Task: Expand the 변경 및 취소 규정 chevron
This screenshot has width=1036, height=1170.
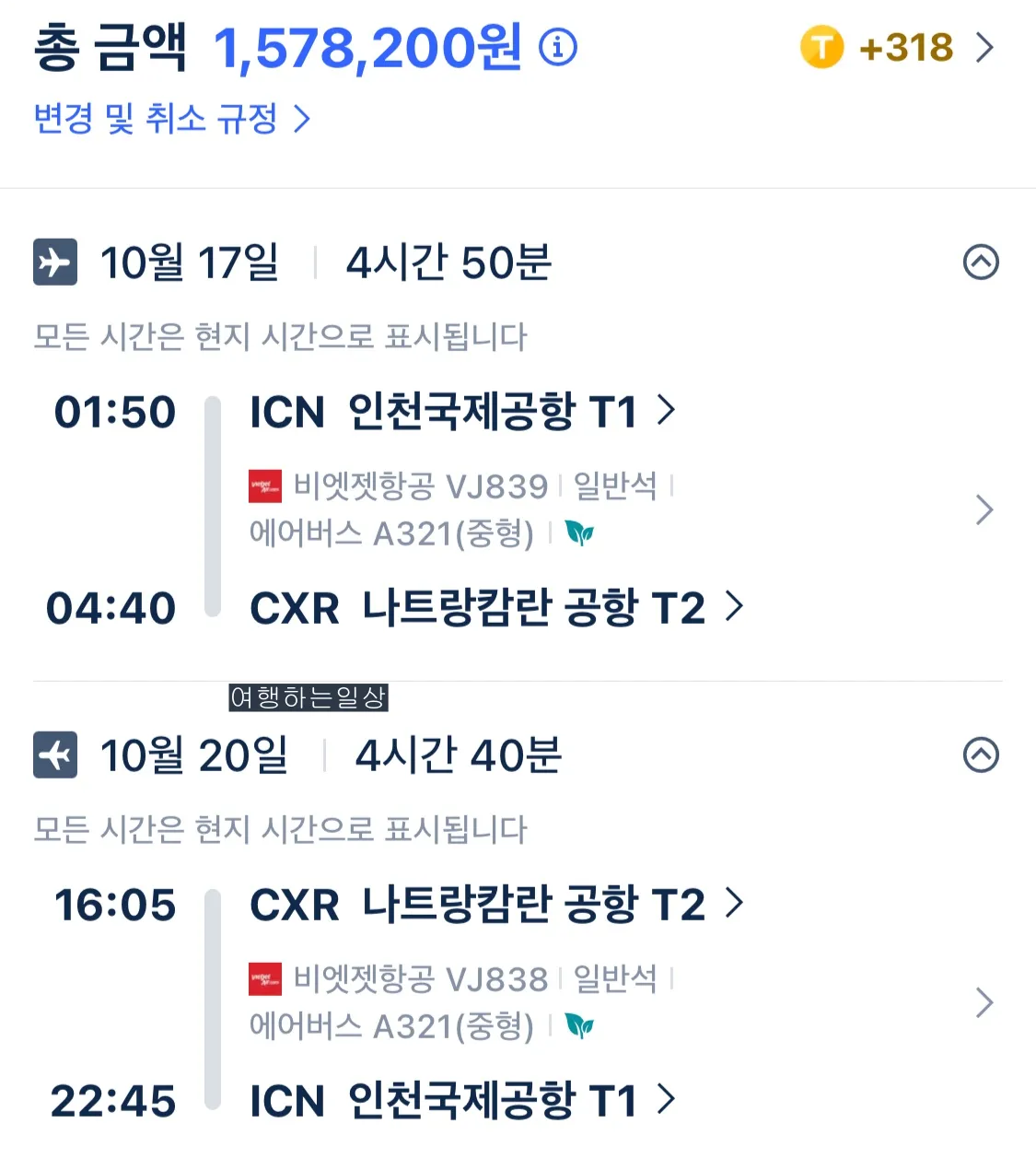Action: click(304, 119)
